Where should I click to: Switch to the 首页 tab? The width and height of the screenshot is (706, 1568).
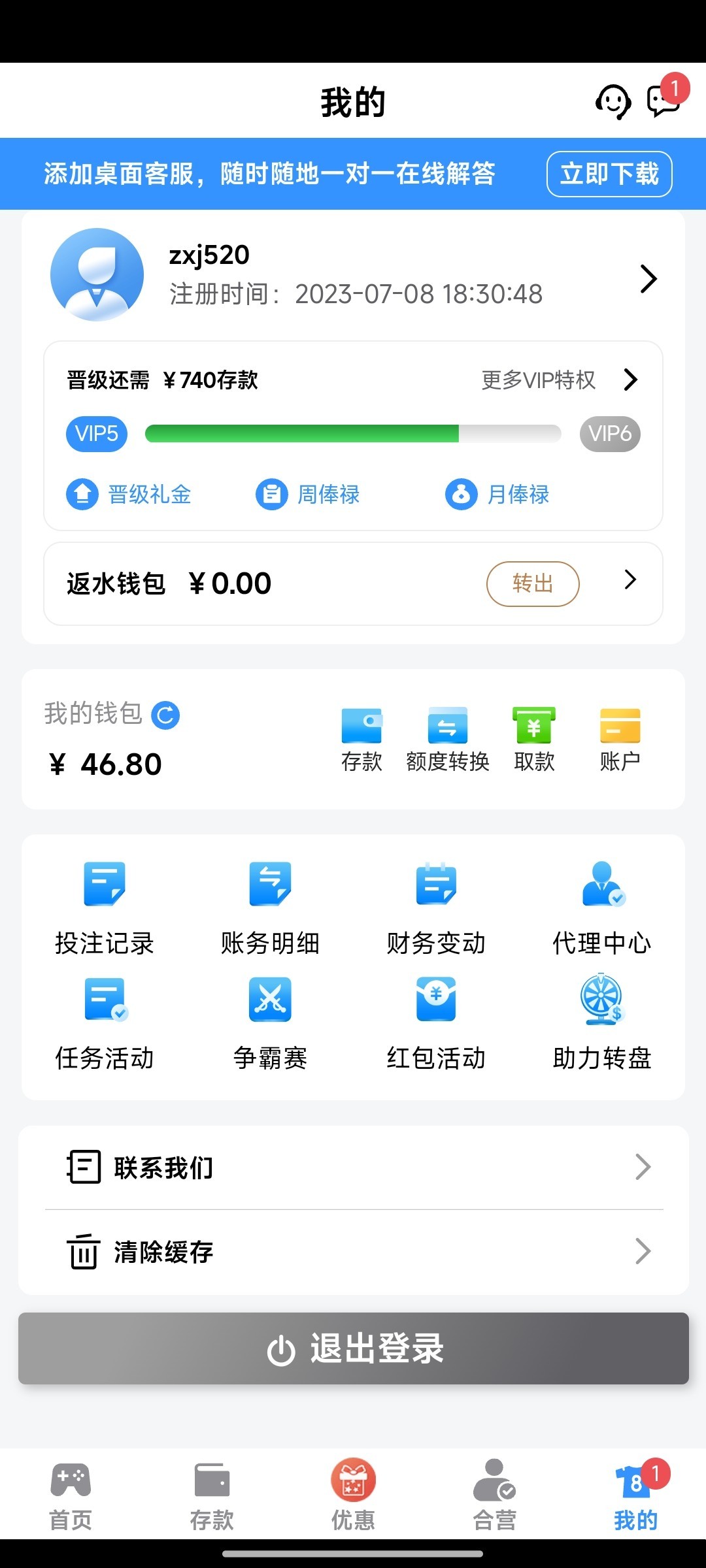pyautogui.click(x=71, y=1497)
